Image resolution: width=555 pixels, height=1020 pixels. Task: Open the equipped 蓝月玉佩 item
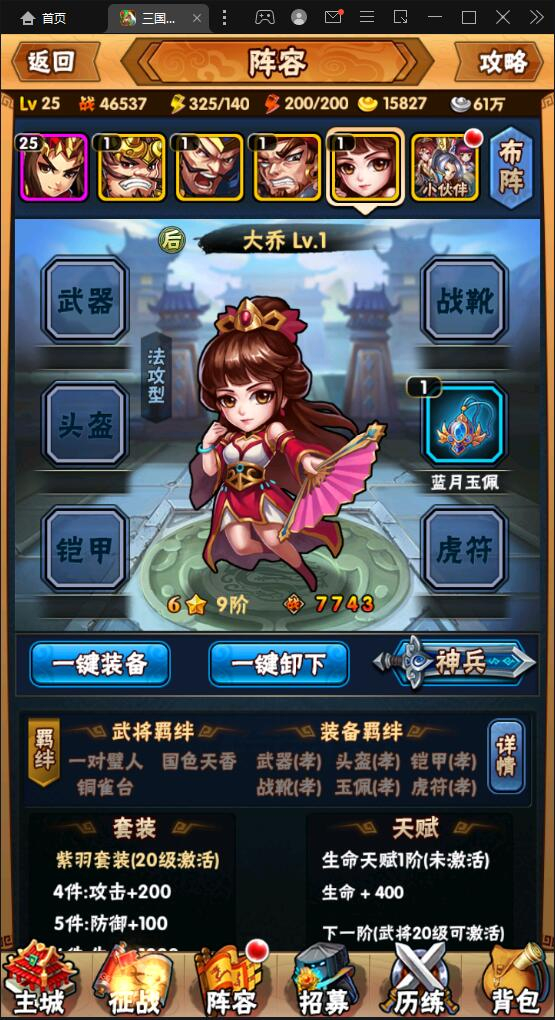[465, 425]
